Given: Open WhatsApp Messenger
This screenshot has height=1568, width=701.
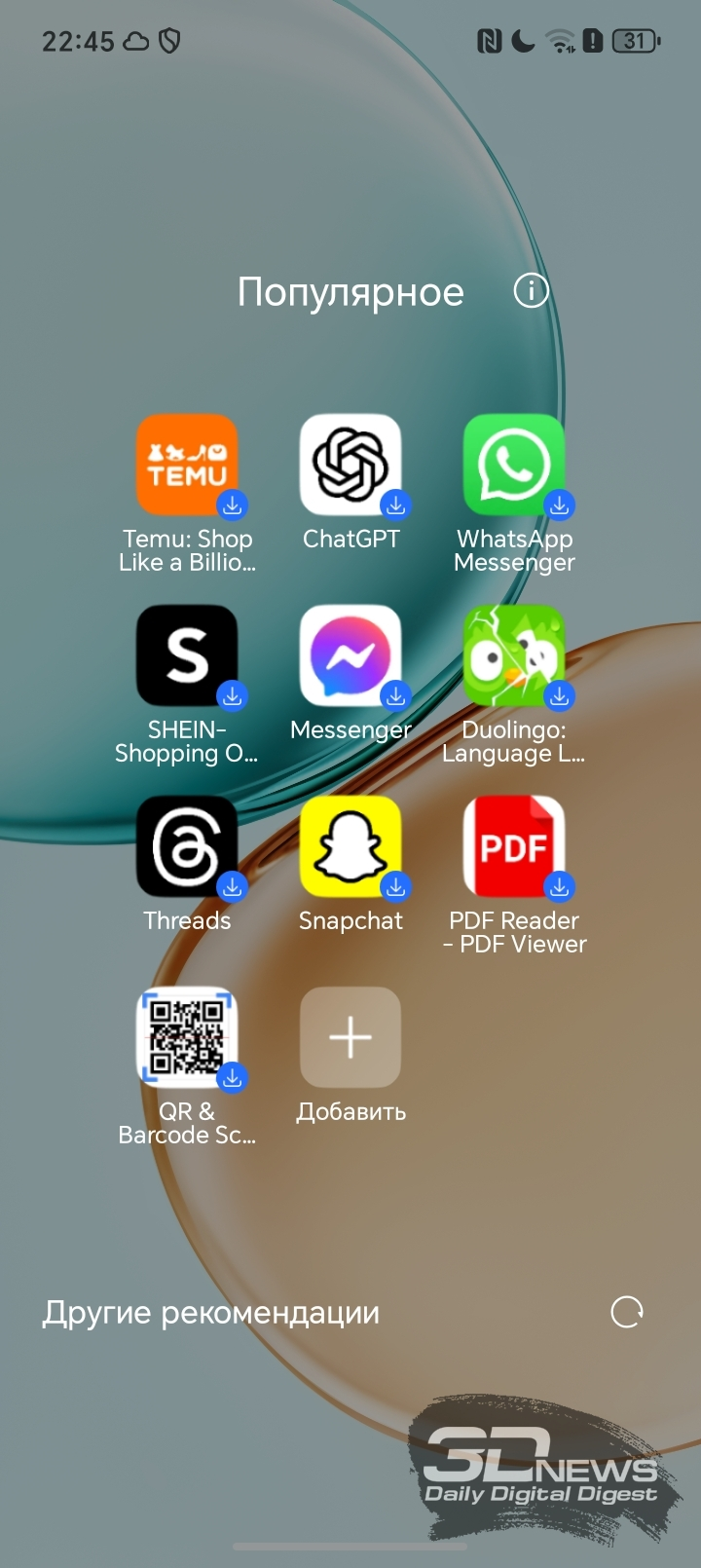Looking at the screenshot, I should [x=514, y=465].
